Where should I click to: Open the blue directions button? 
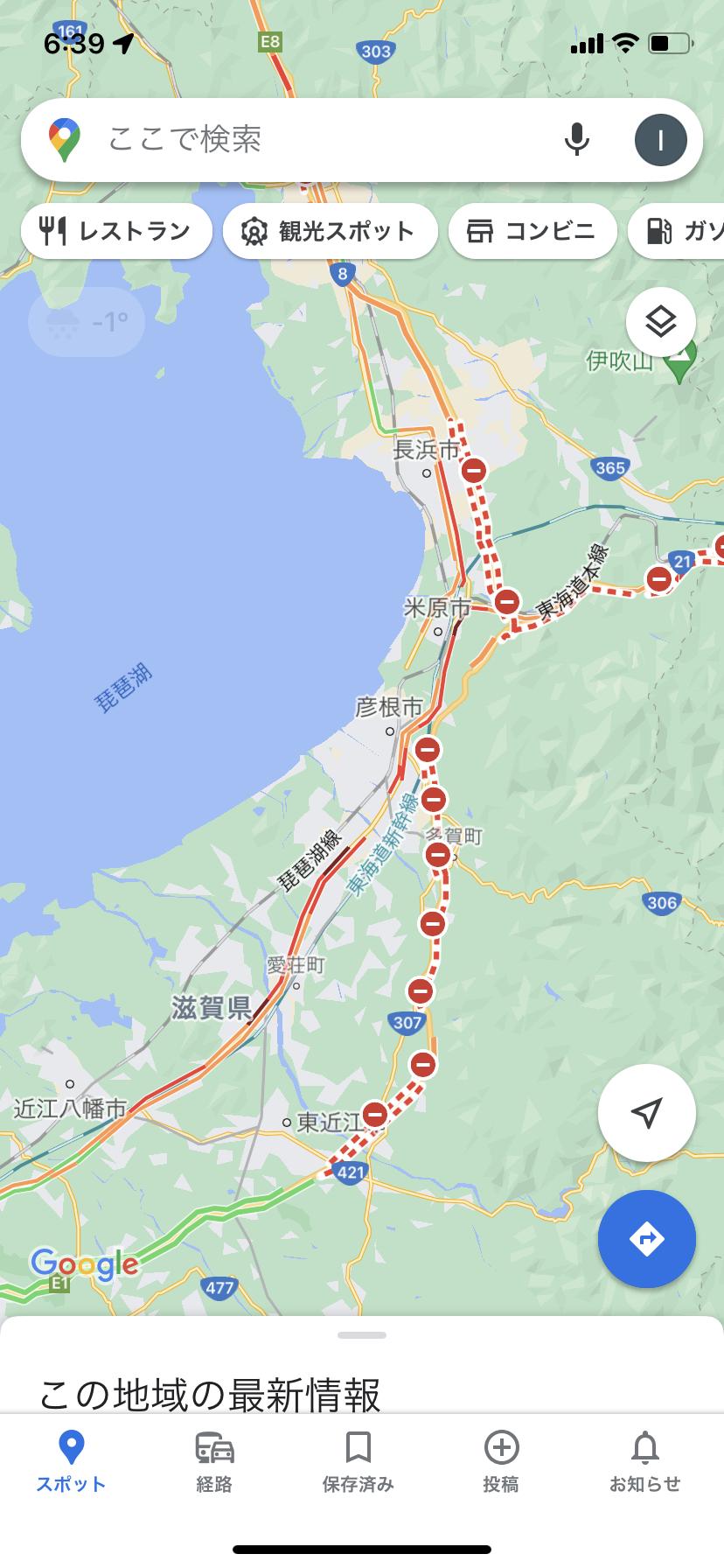point(646,1239)
